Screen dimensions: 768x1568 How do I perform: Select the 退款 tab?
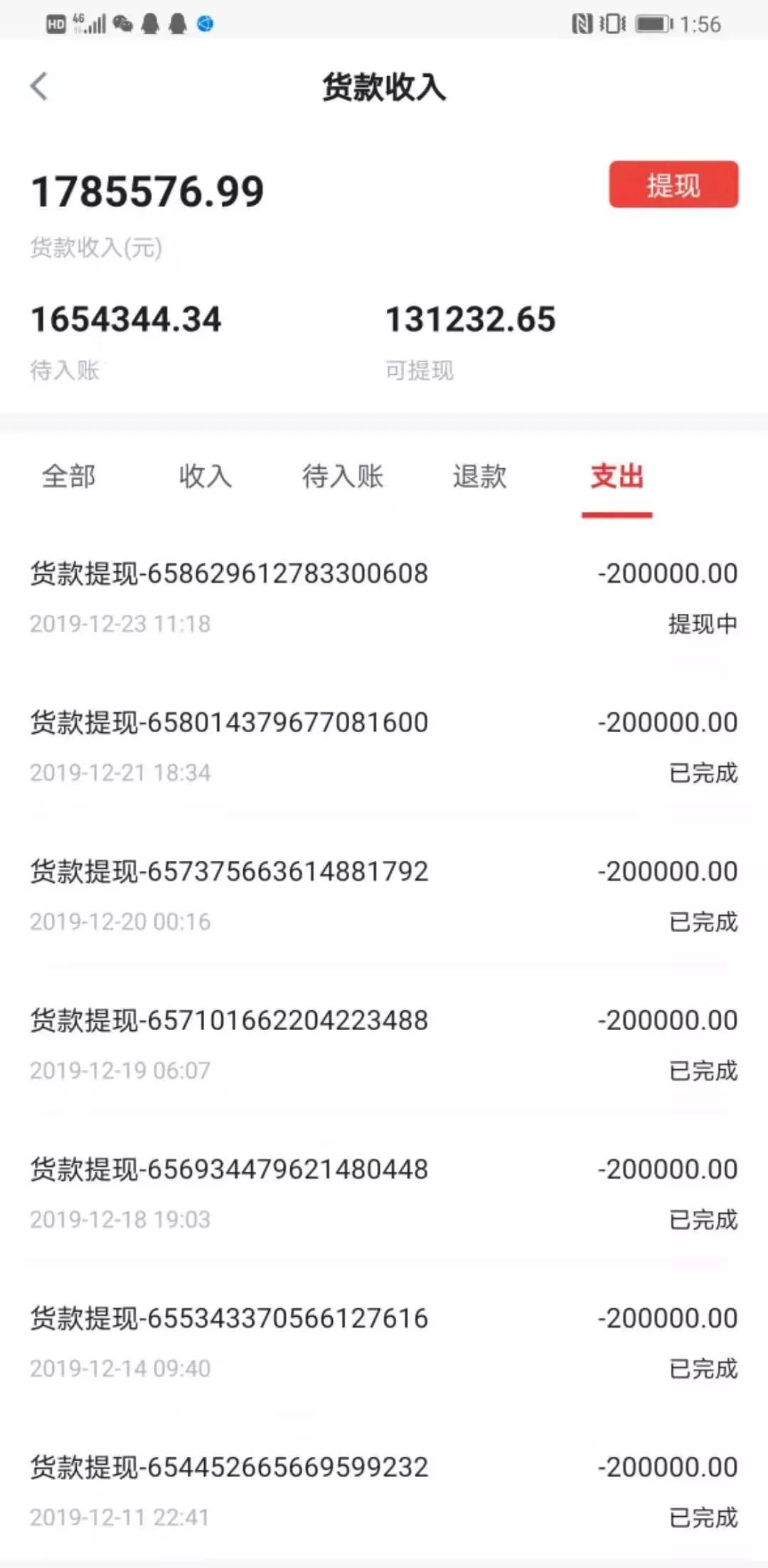tap(480, 477)
